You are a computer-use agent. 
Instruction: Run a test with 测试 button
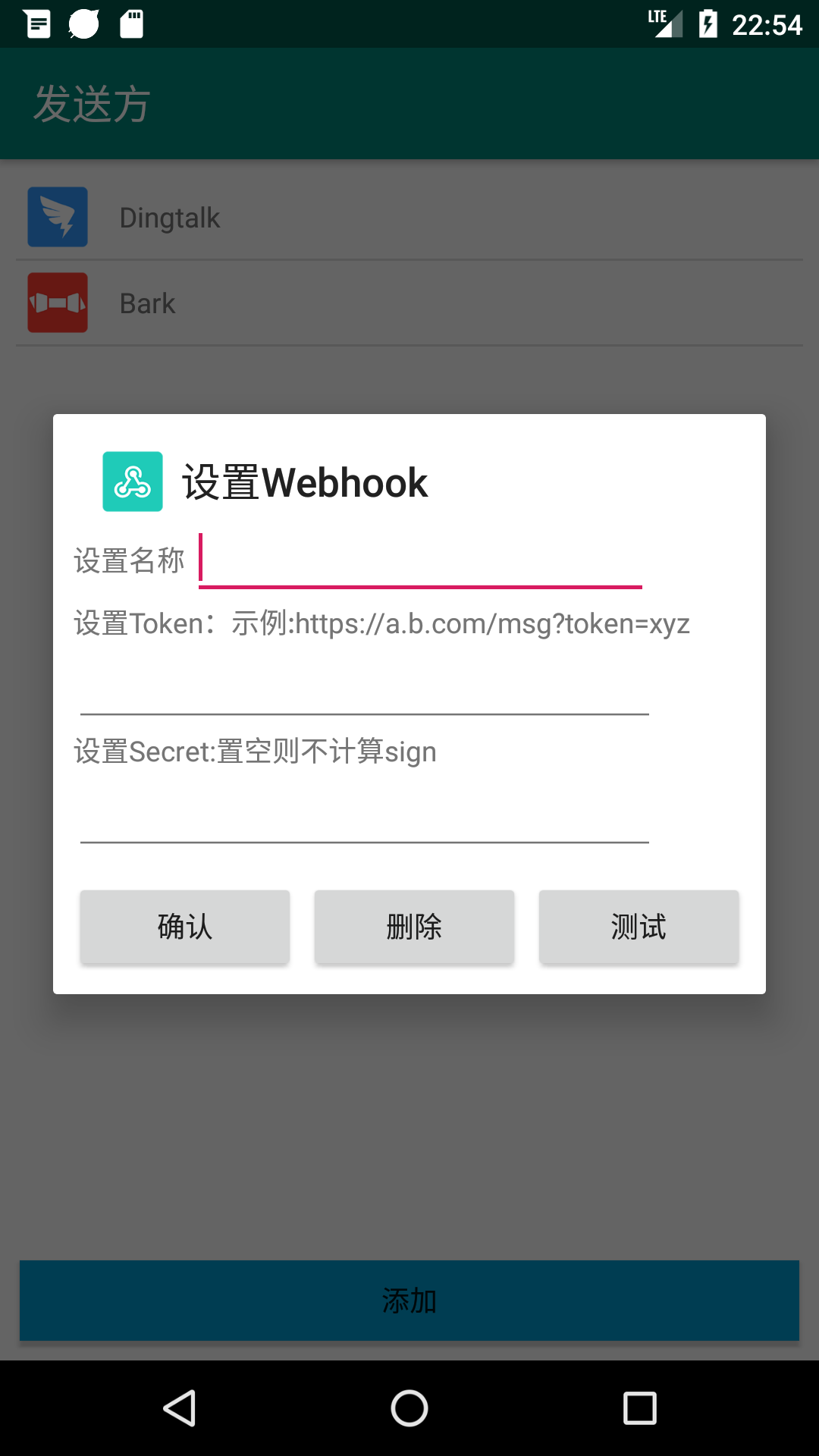coord(639,927)
